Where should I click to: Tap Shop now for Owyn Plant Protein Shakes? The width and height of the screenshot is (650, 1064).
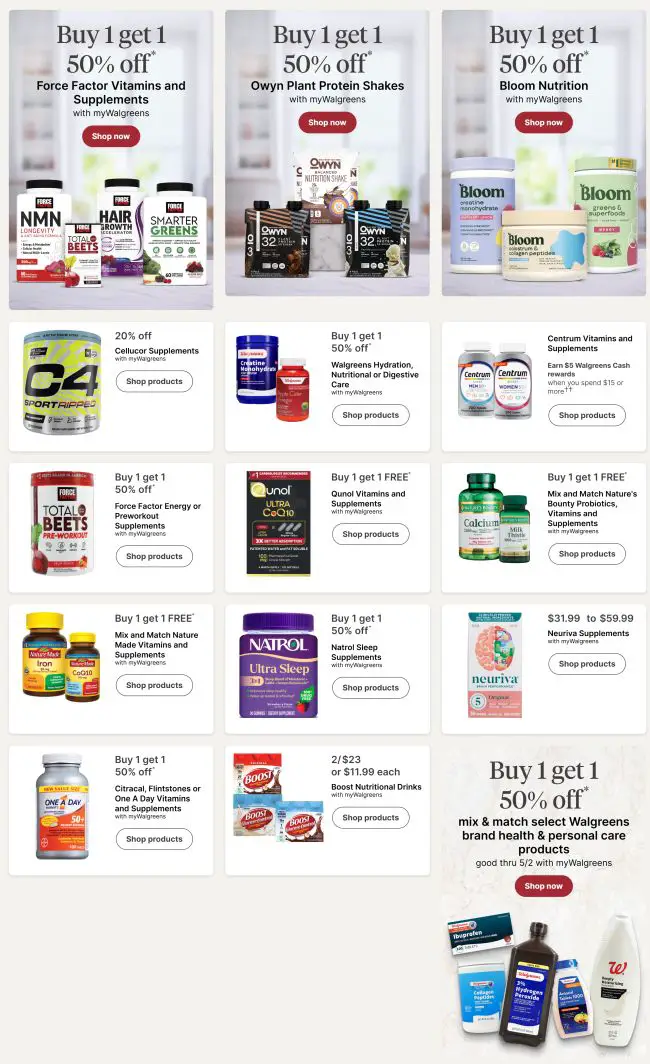327,122
